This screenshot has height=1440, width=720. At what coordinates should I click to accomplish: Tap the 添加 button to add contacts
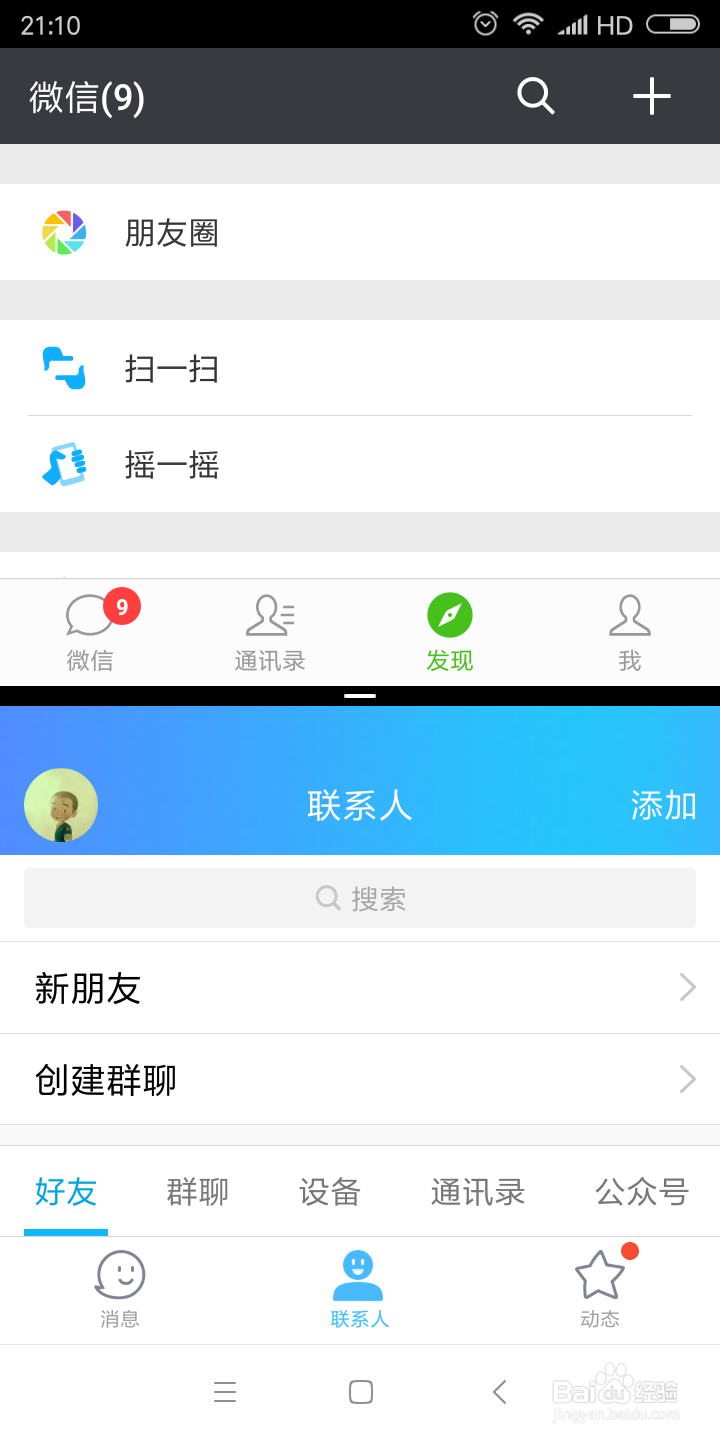tap(663, 806)
